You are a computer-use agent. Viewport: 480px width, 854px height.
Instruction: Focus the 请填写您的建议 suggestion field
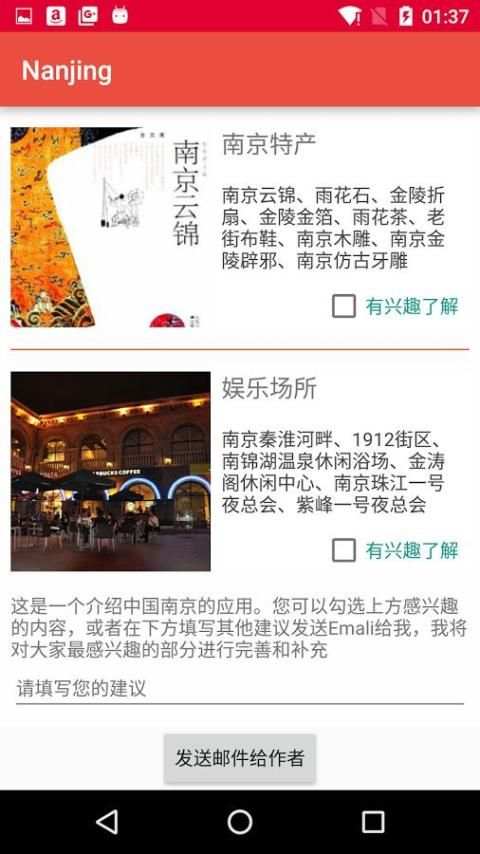click(x=240, y=688)
